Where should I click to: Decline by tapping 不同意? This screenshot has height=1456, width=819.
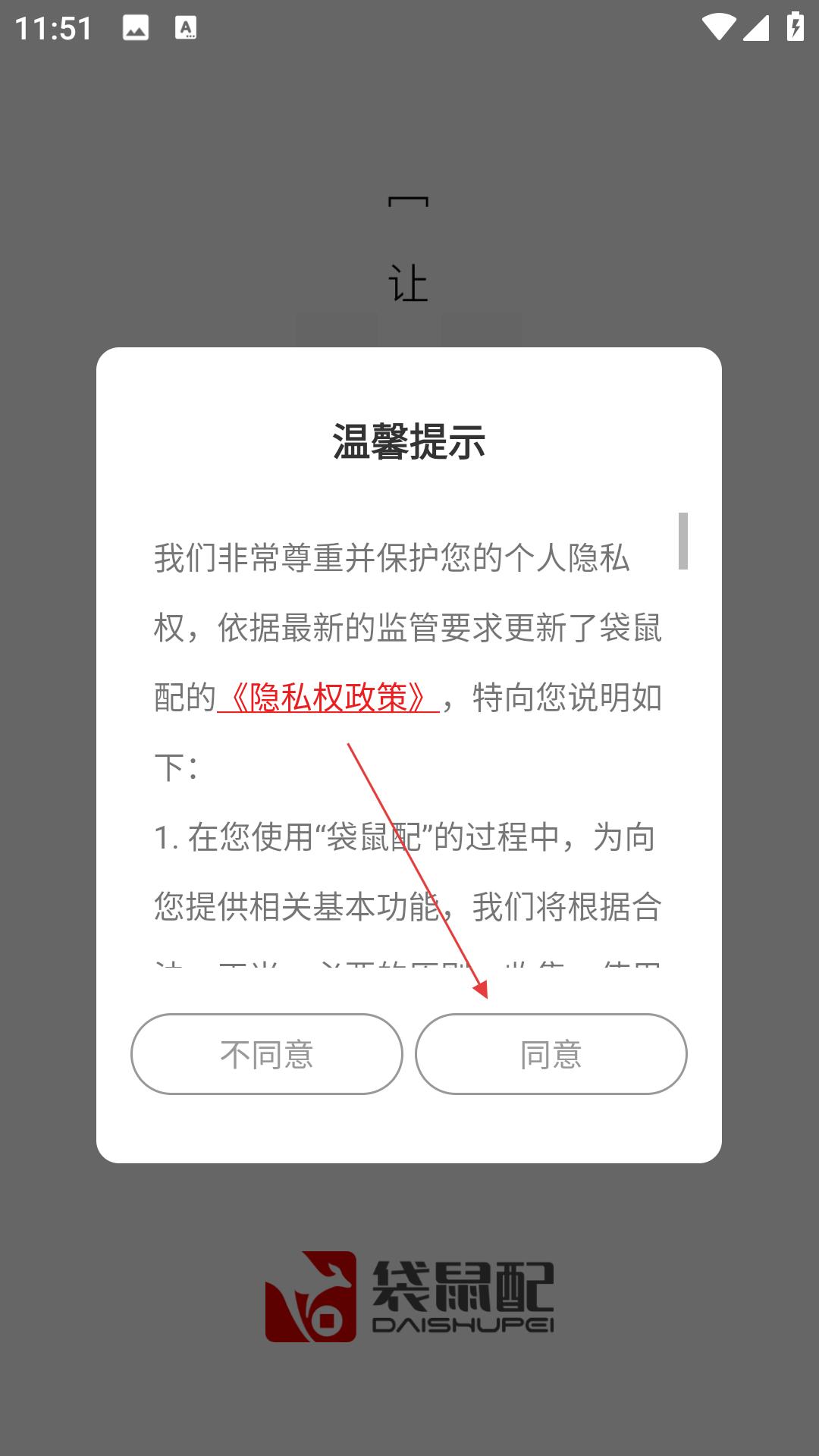tap(267, 1054)
